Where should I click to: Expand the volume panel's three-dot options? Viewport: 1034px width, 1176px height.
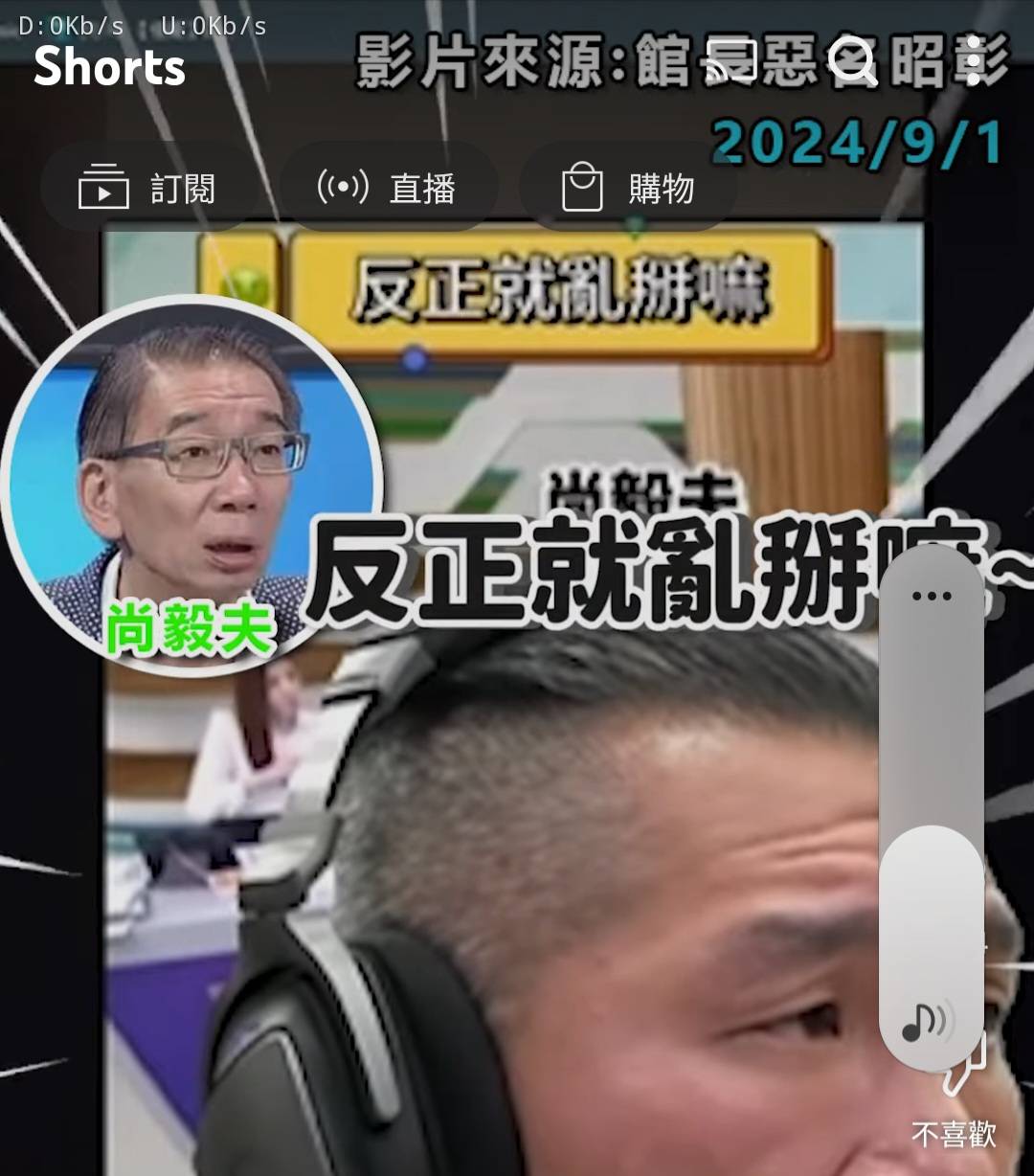coord(931,596)
